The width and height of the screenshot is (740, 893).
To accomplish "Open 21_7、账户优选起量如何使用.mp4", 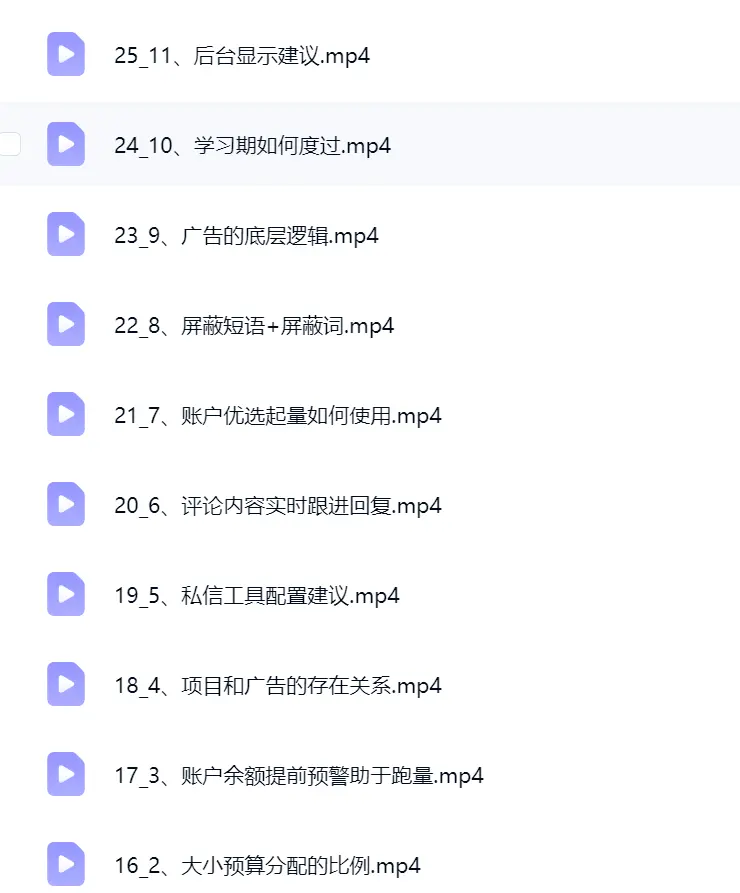I will tap(277, 416).
